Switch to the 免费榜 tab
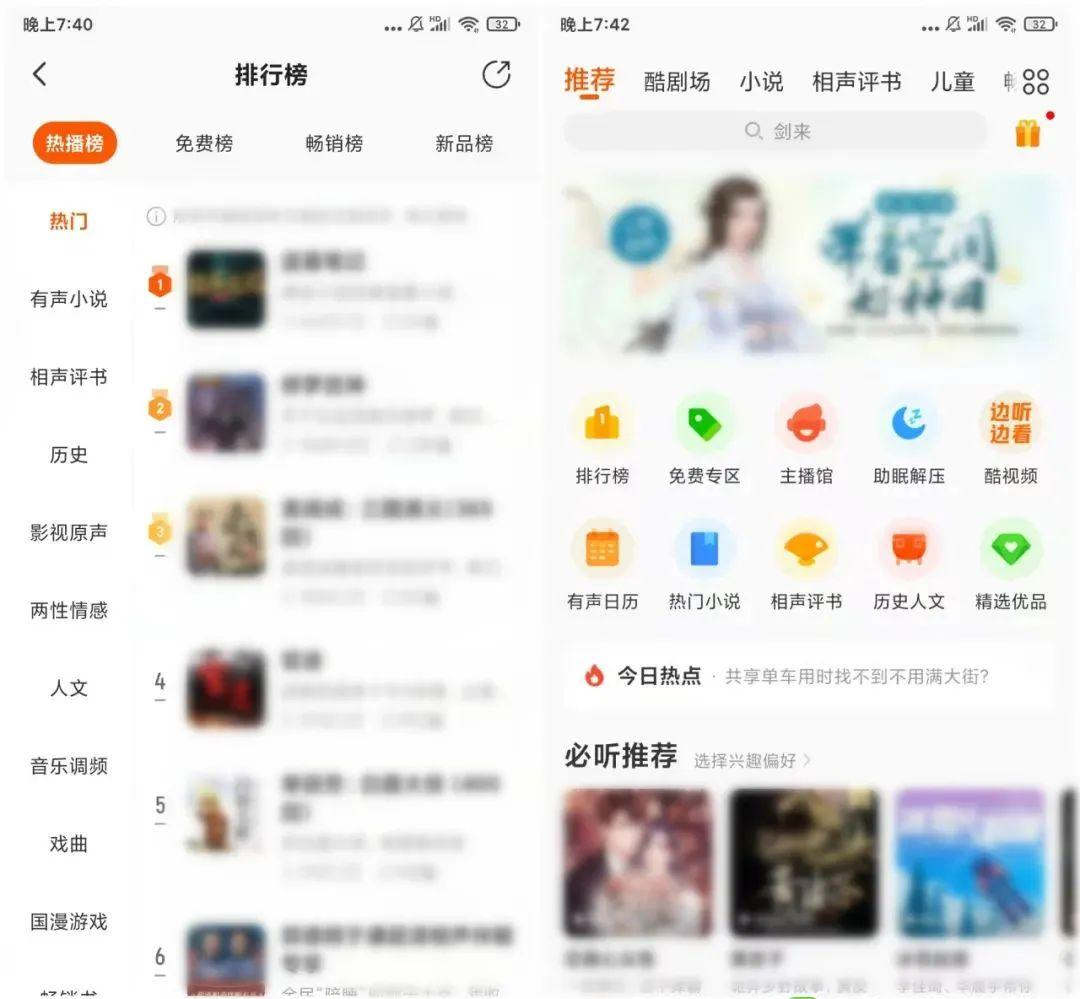Screen dimensions: 1080x999 click(204, 144)
